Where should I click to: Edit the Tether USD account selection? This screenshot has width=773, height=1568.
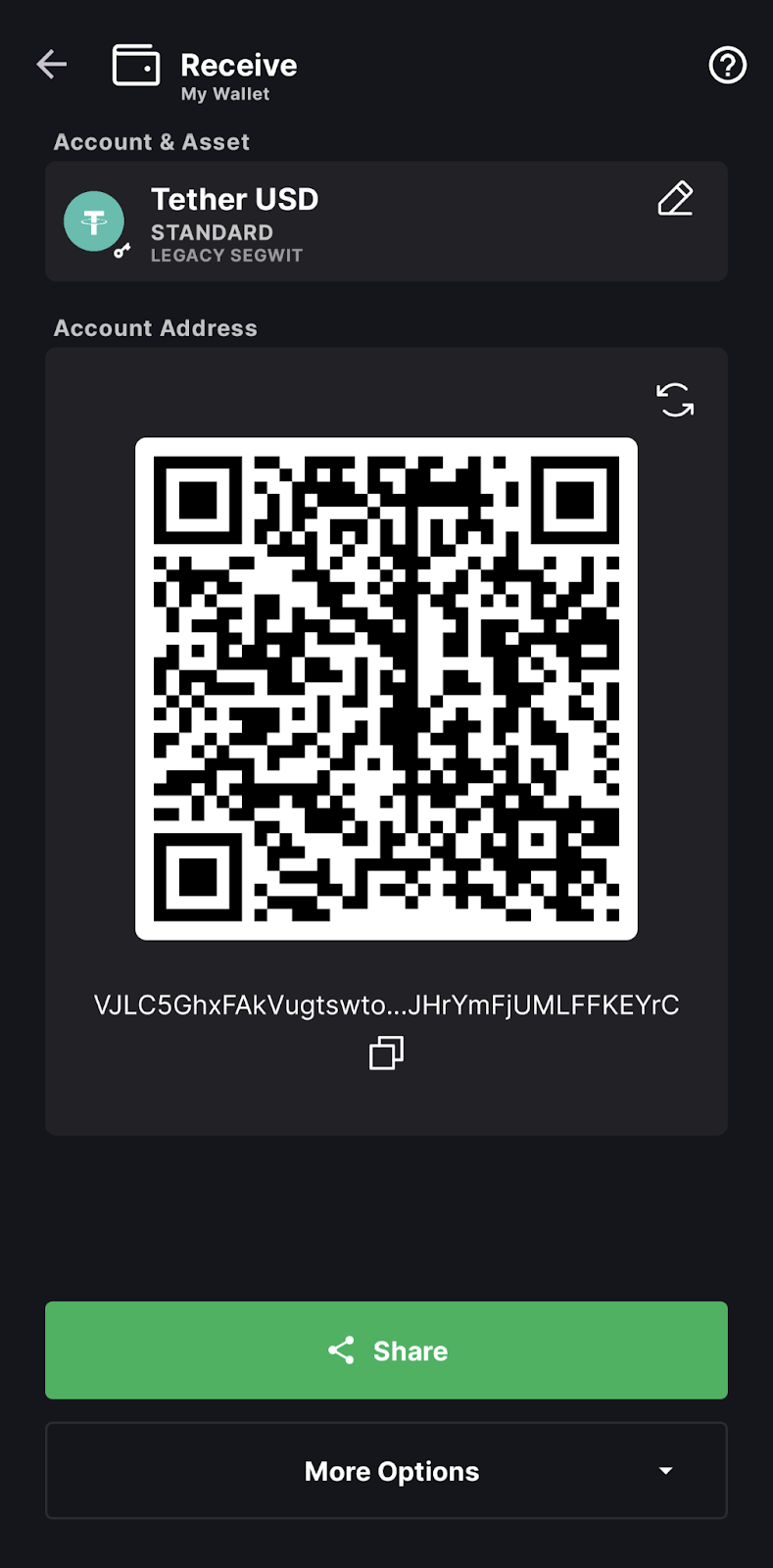[x=675, y=198]
